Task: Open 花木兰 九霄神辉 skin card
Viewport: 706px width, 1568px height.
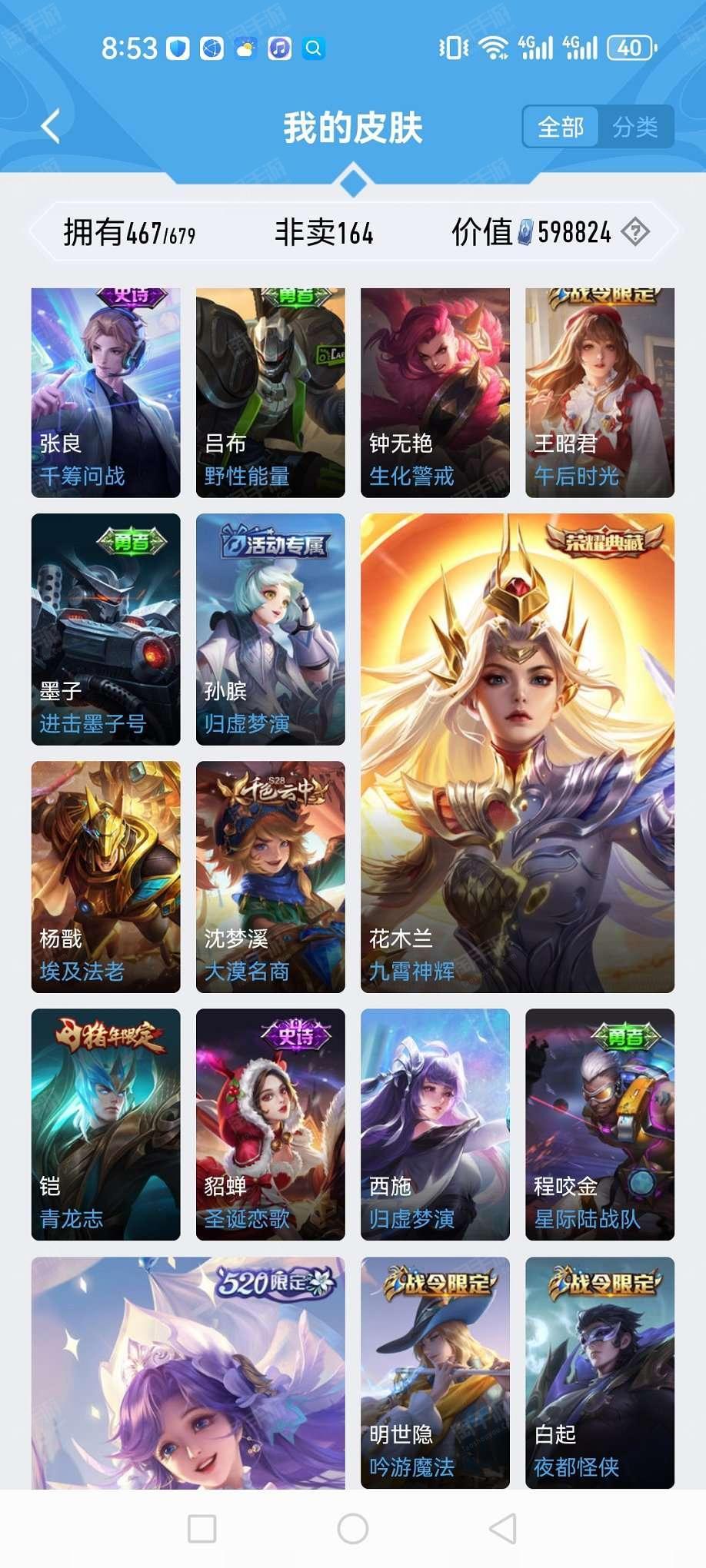Action: pos(518,753)
